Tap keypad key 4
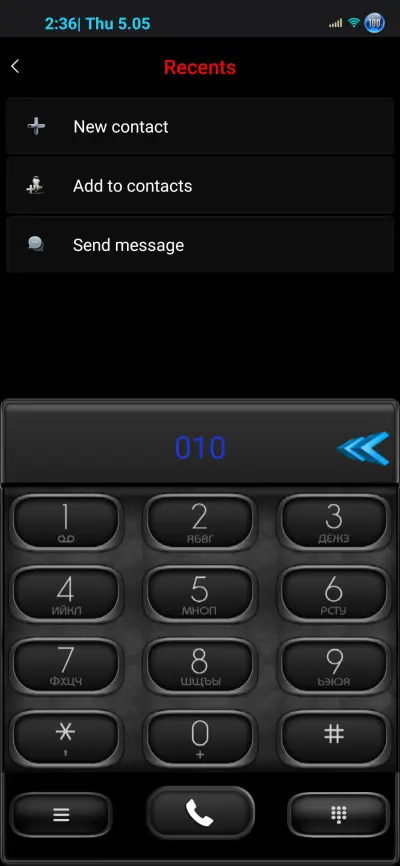 [x=66, y=594]
